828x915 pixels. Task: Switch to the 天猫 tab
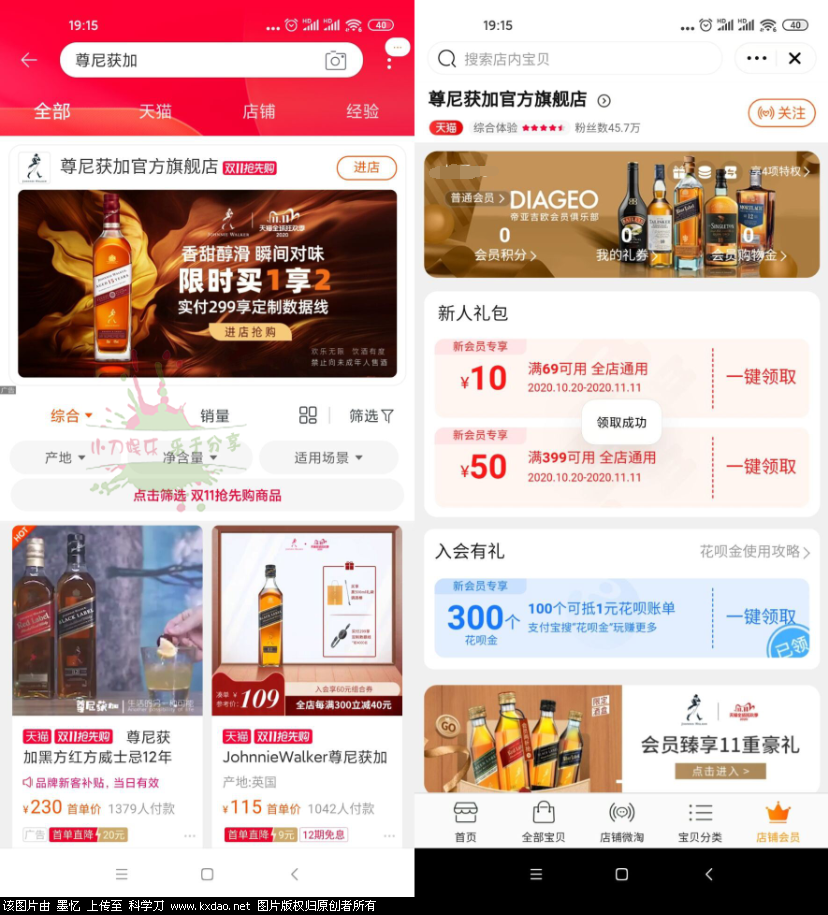click(155, 111)
